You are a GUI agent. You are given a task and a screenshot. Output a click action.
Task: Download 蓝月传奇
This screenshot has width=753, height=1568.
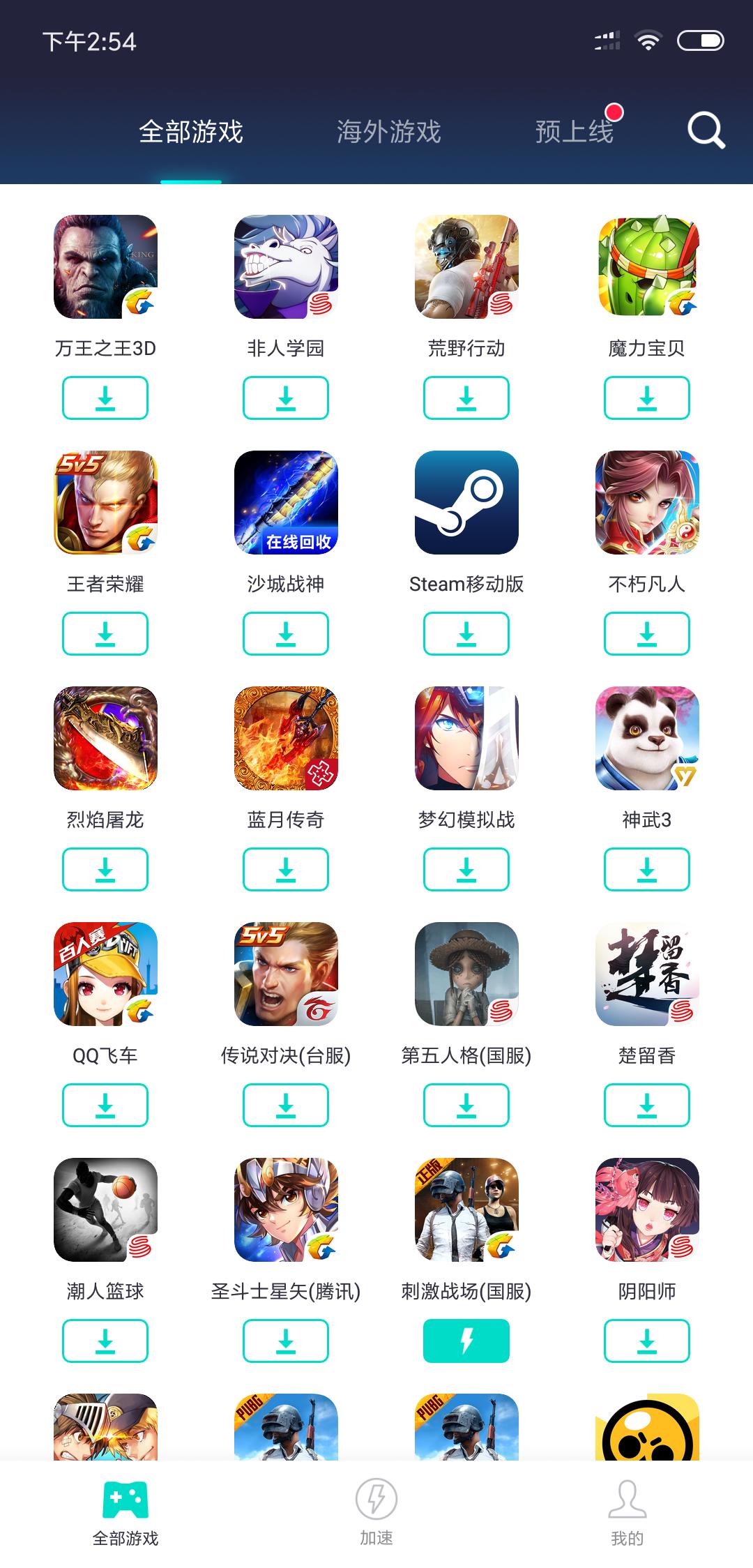(286, 869)
